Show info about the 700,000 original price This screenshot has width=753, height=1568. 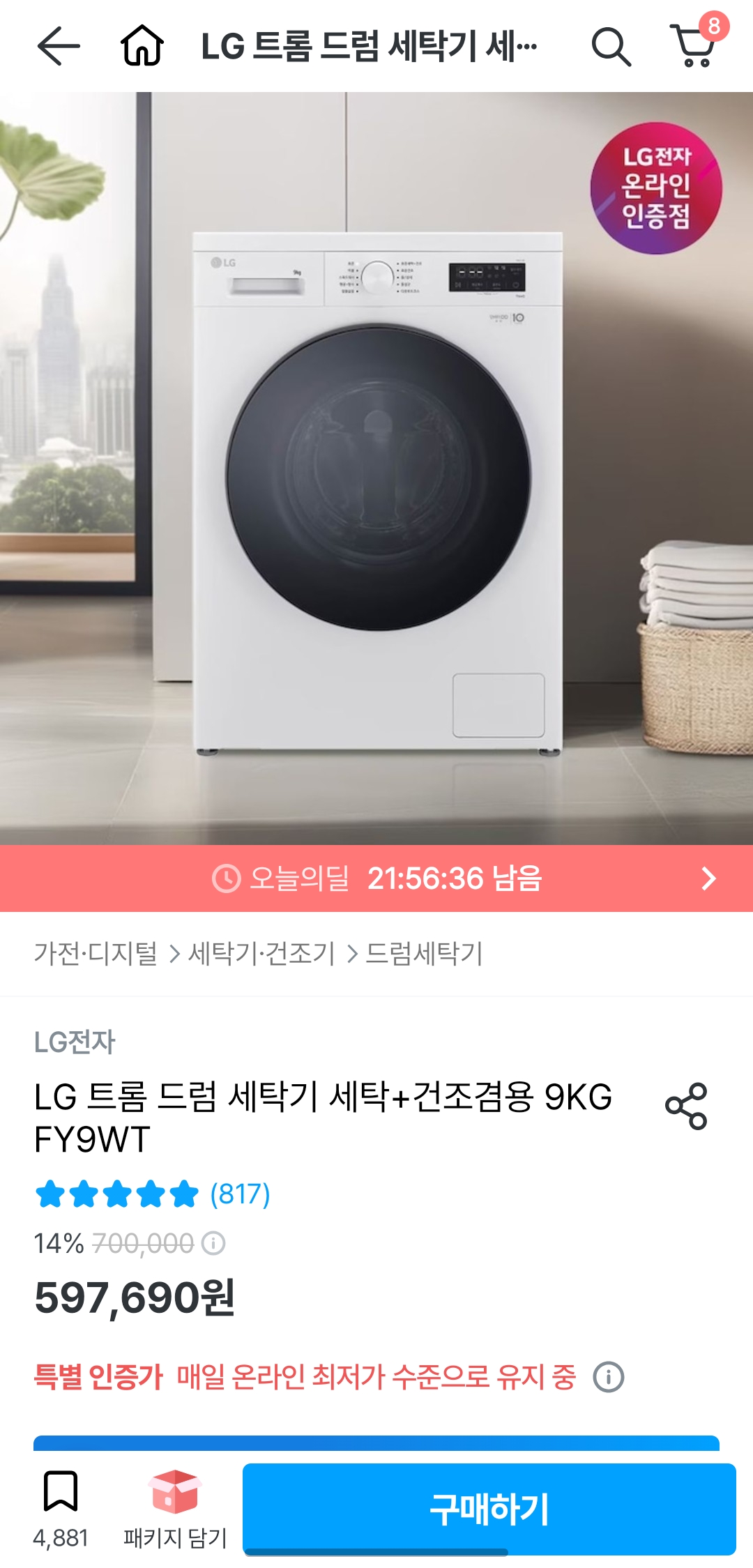(213, 1243)
